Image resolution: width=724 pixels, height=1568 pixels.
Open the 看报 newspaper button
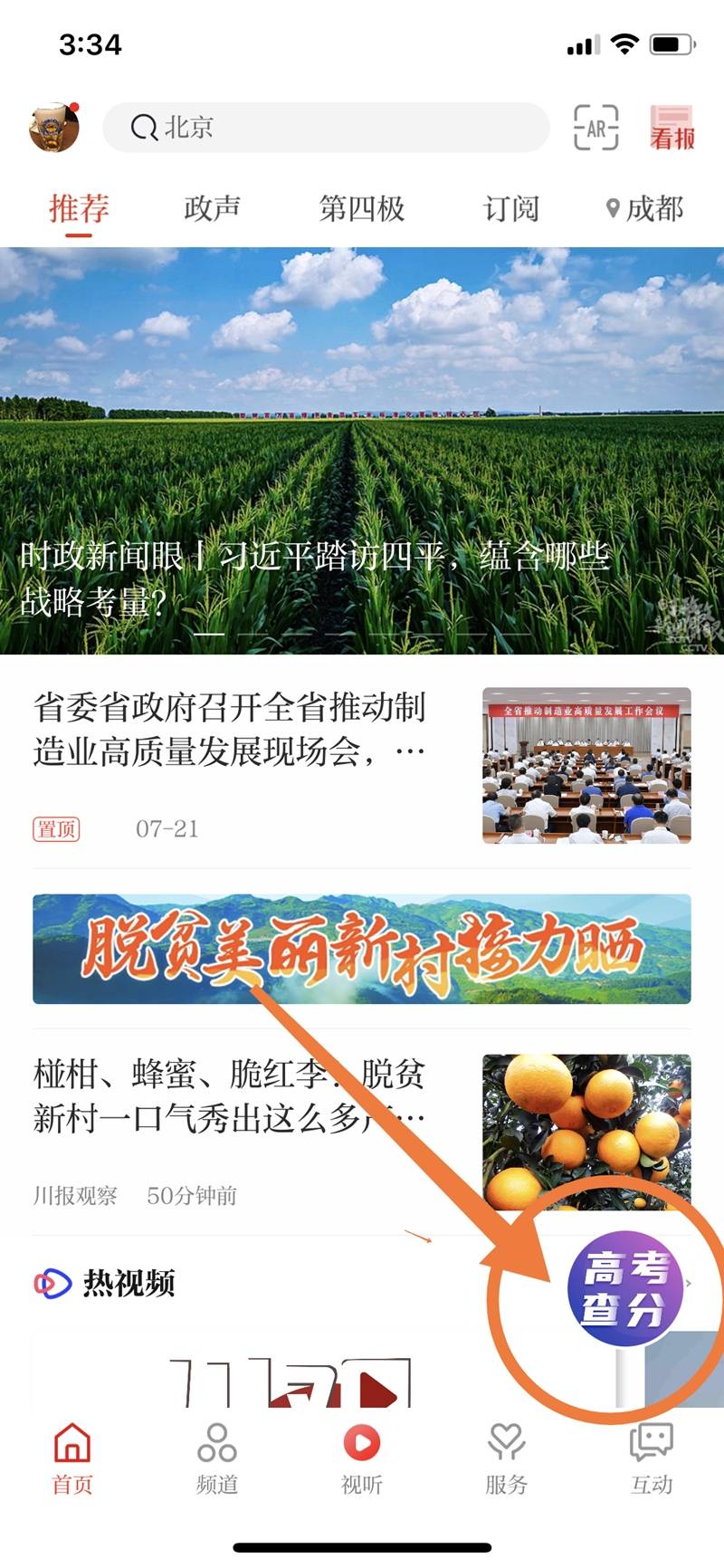[672, 128]
